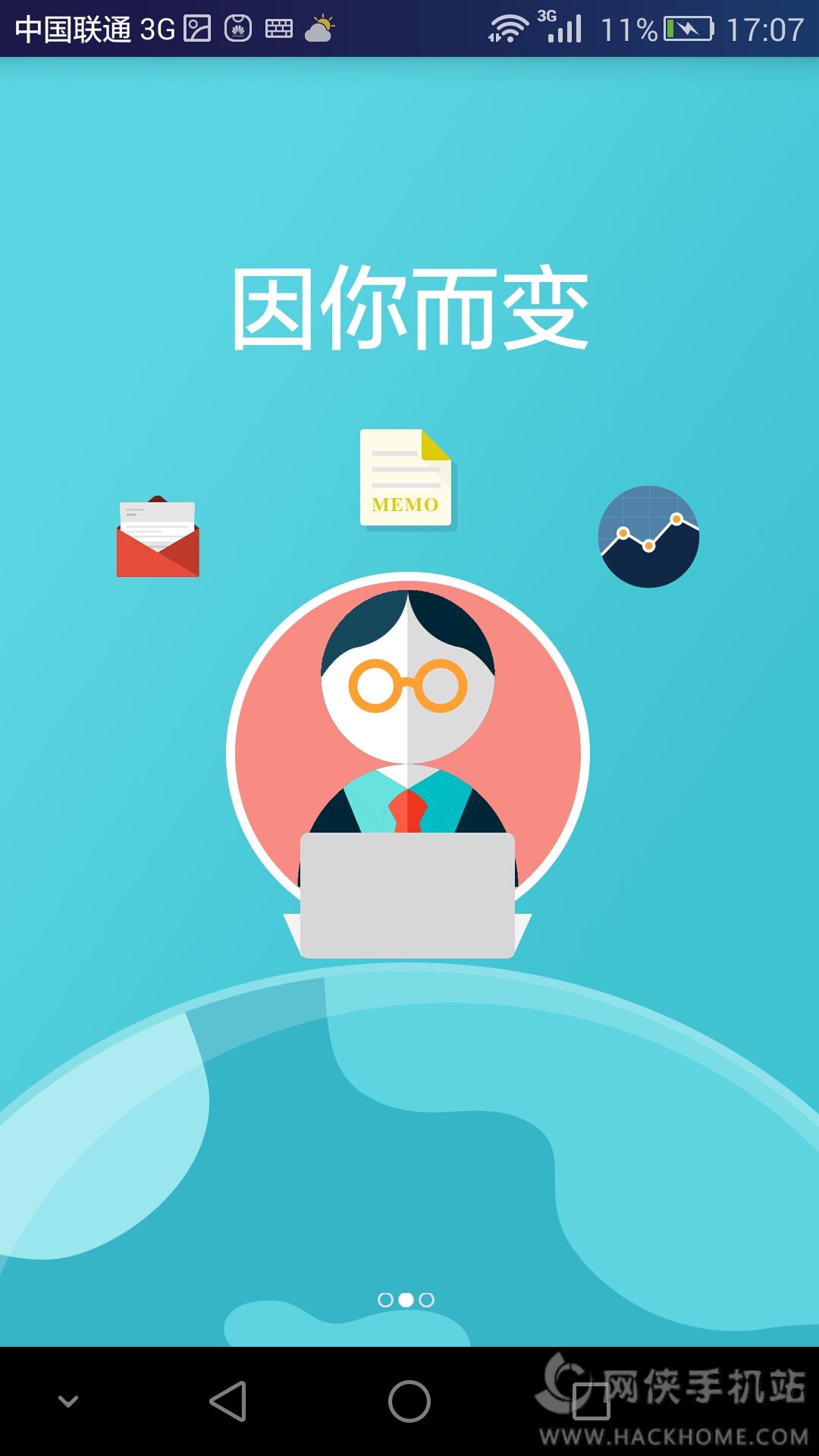The image size is (819, 1456).
Task: Tap the third page indicator dot
Action: 427,1300
